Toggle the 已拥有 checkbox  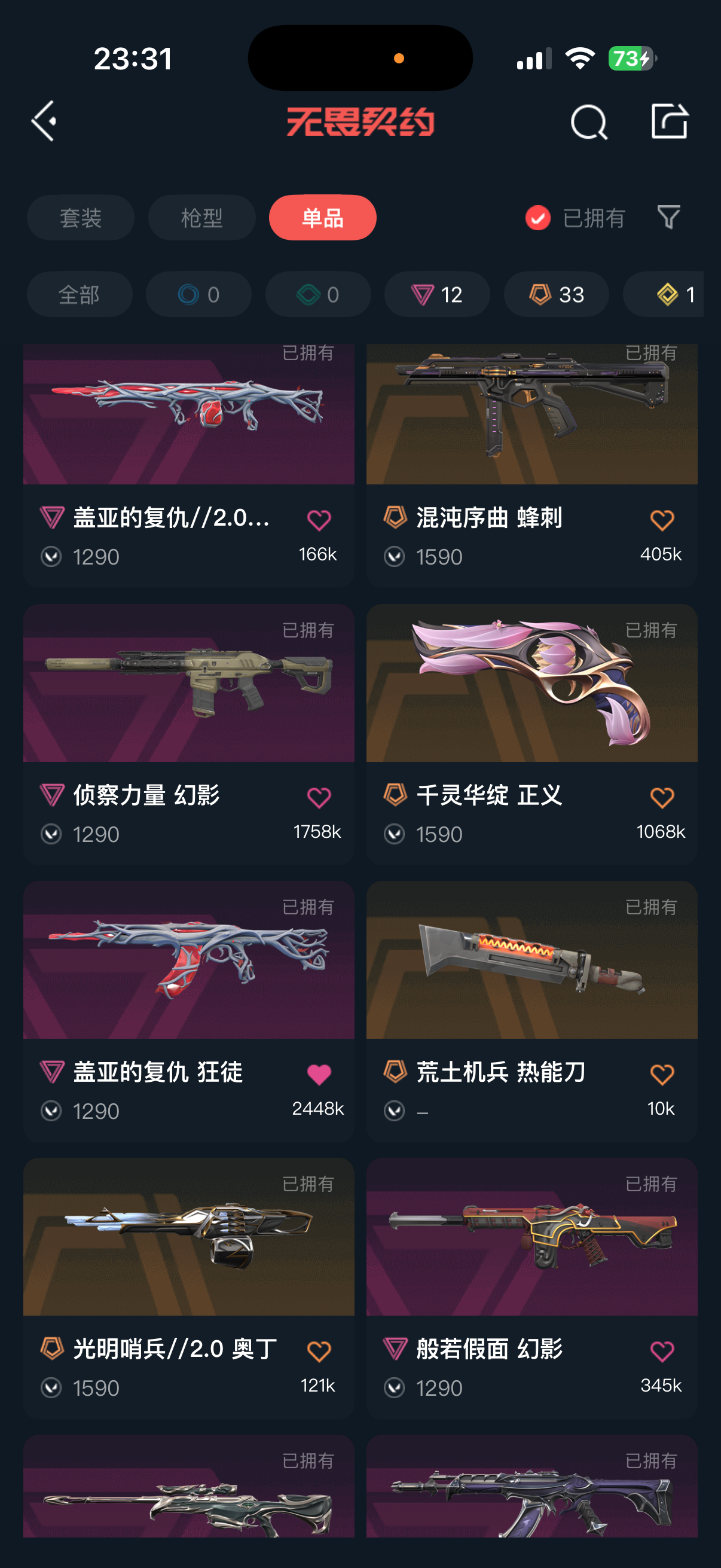click(x=538, y=218)
